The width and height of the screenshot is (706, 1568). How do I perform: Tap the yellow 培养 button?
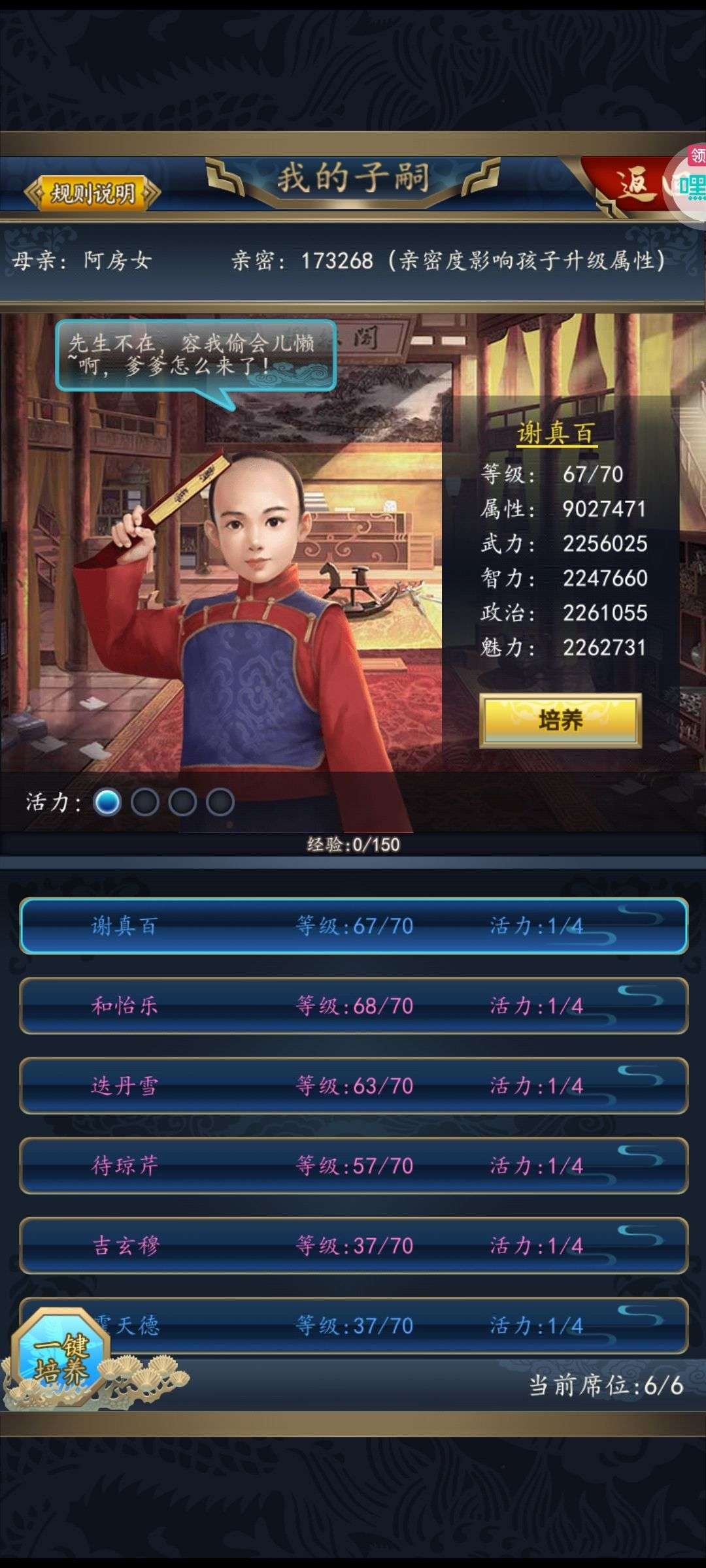click(x=560, y=720)
